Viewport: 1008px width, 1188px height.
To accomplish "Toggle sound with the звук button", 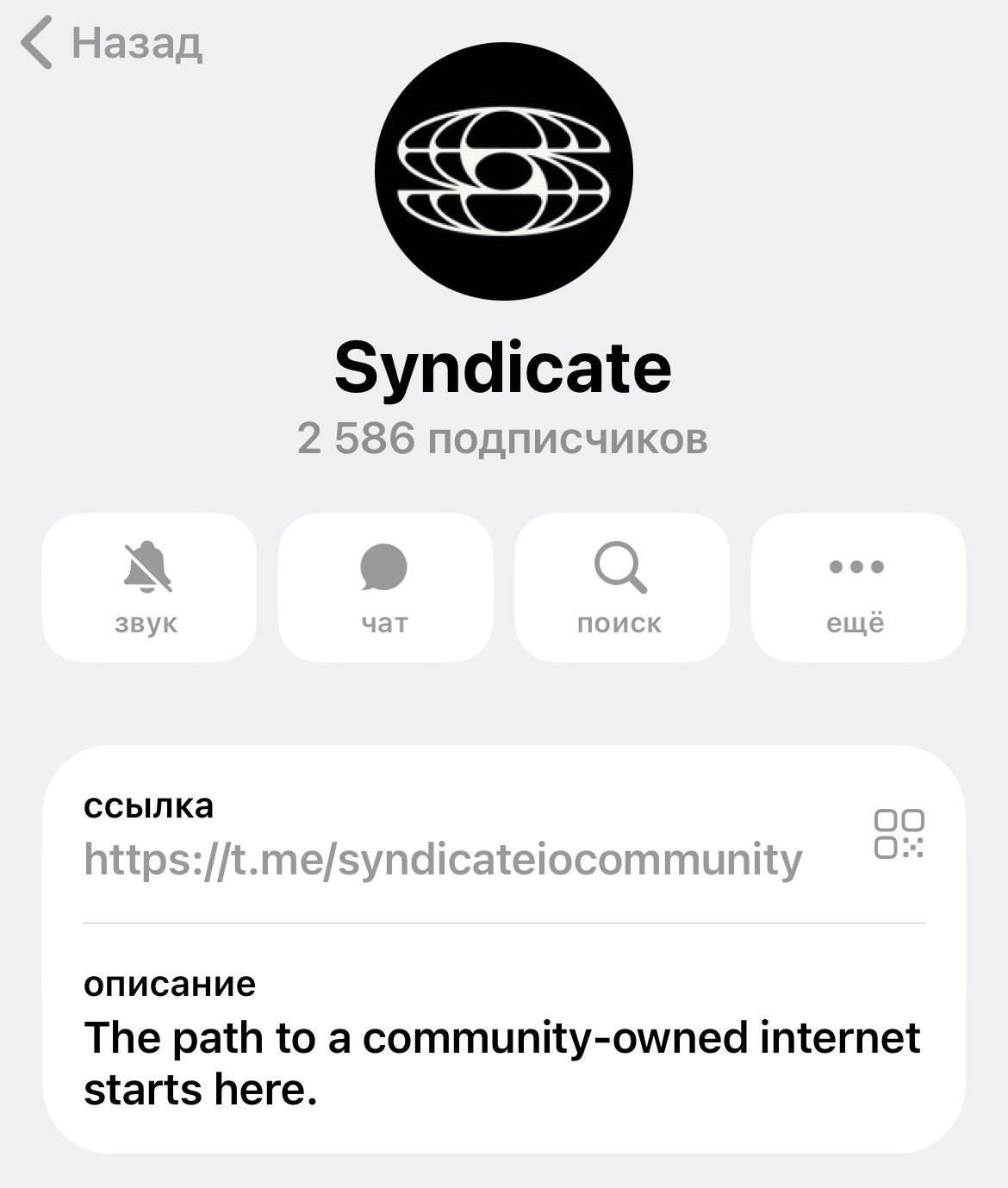I will 149,587.
